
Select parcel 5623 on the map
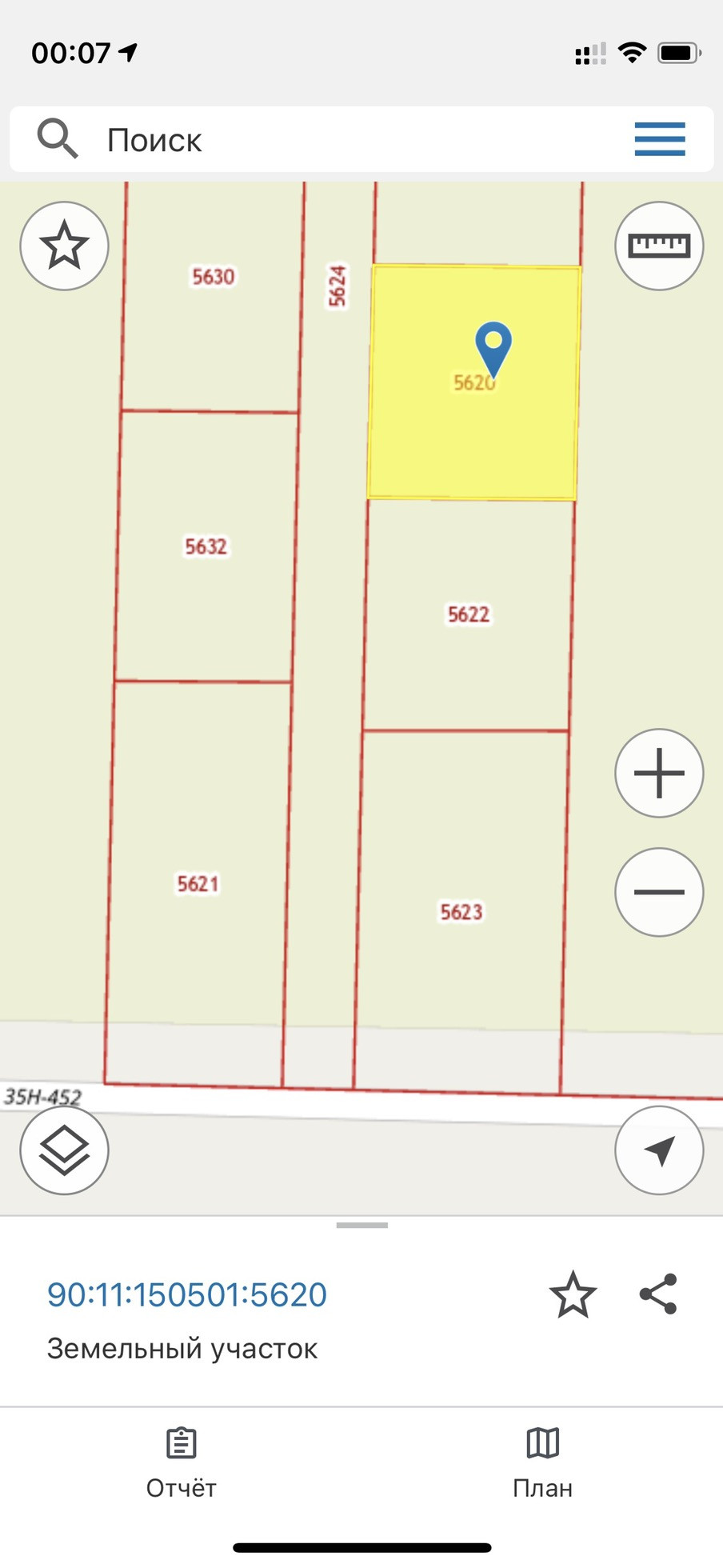[461, 912]
